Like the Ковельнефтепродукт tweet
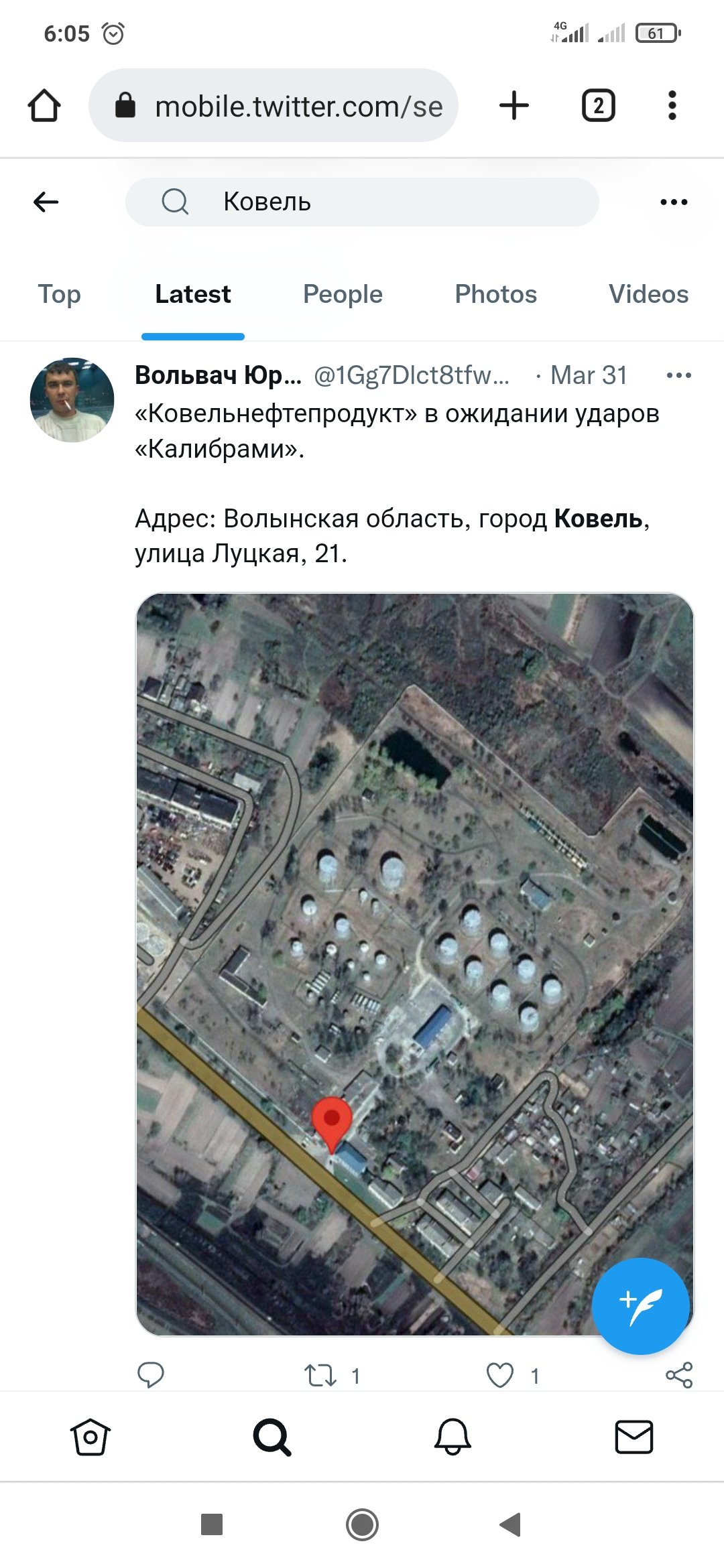The height and width of the screenshot is (1568, 724). (x=500, y=1375)
